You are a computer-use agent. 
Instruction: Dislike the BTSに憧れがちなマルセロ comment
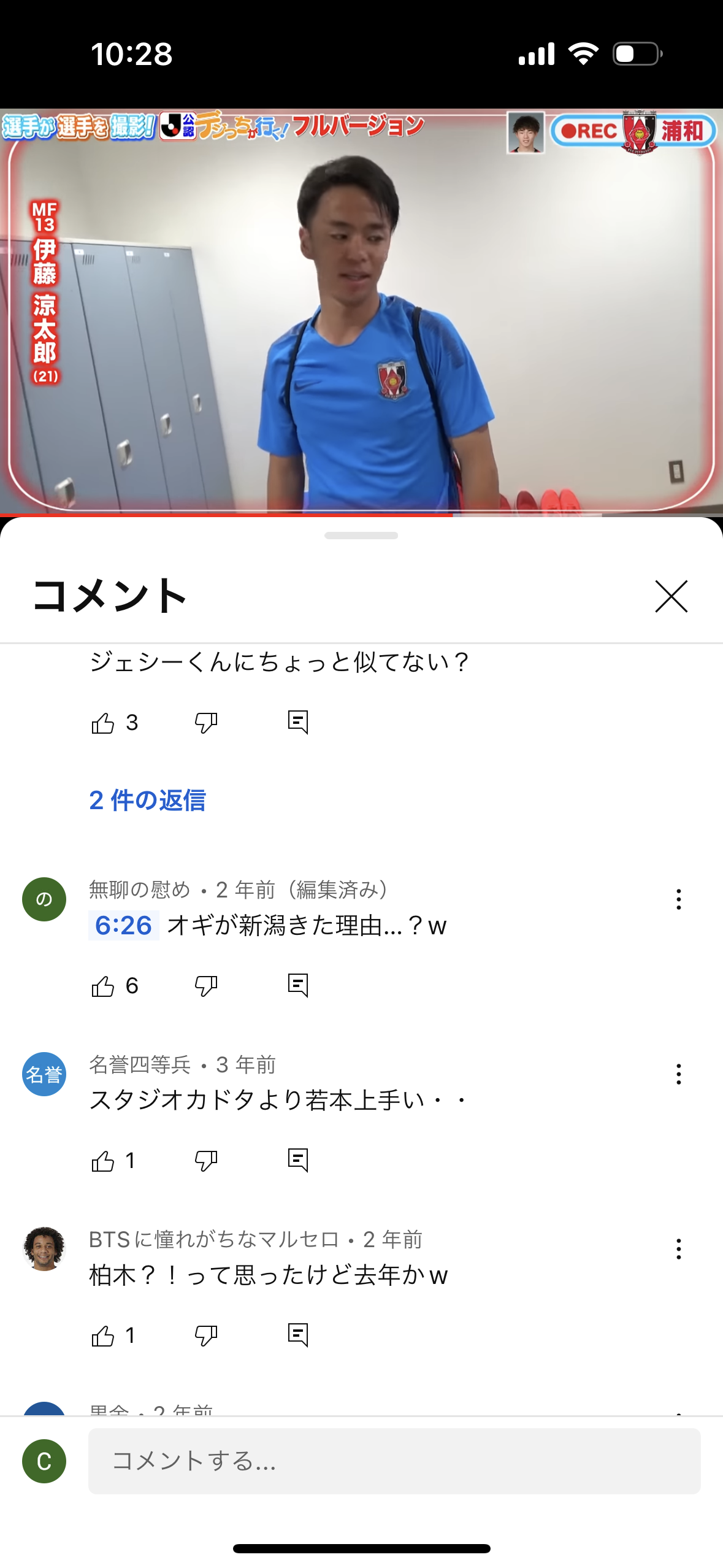tap(206, 1336)
